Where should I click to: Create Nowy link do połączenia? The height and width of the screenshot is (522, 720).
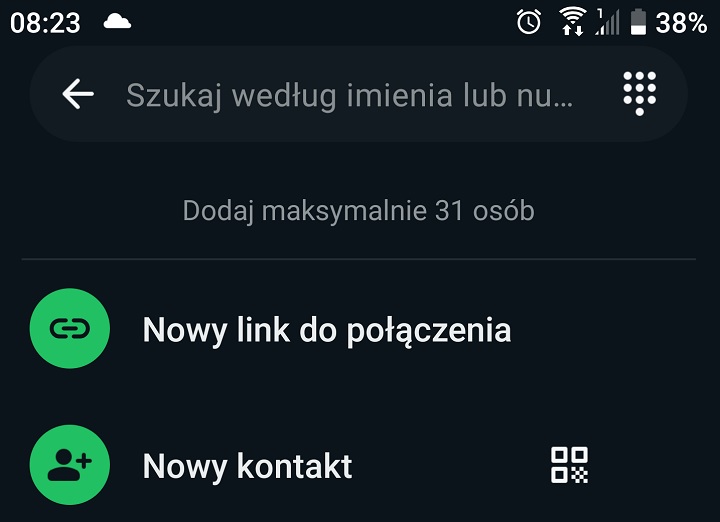click(x=326, y=330)
